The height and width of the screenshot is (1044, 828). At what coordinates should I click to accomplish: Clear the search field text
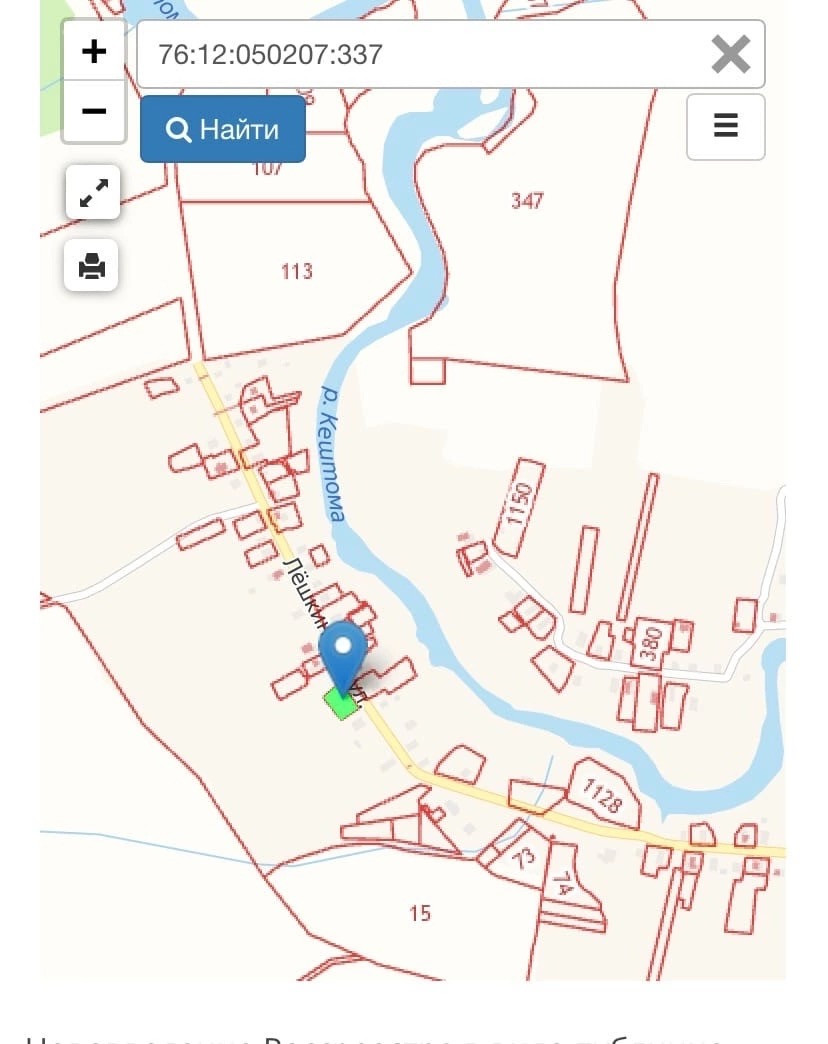point(731,54)
